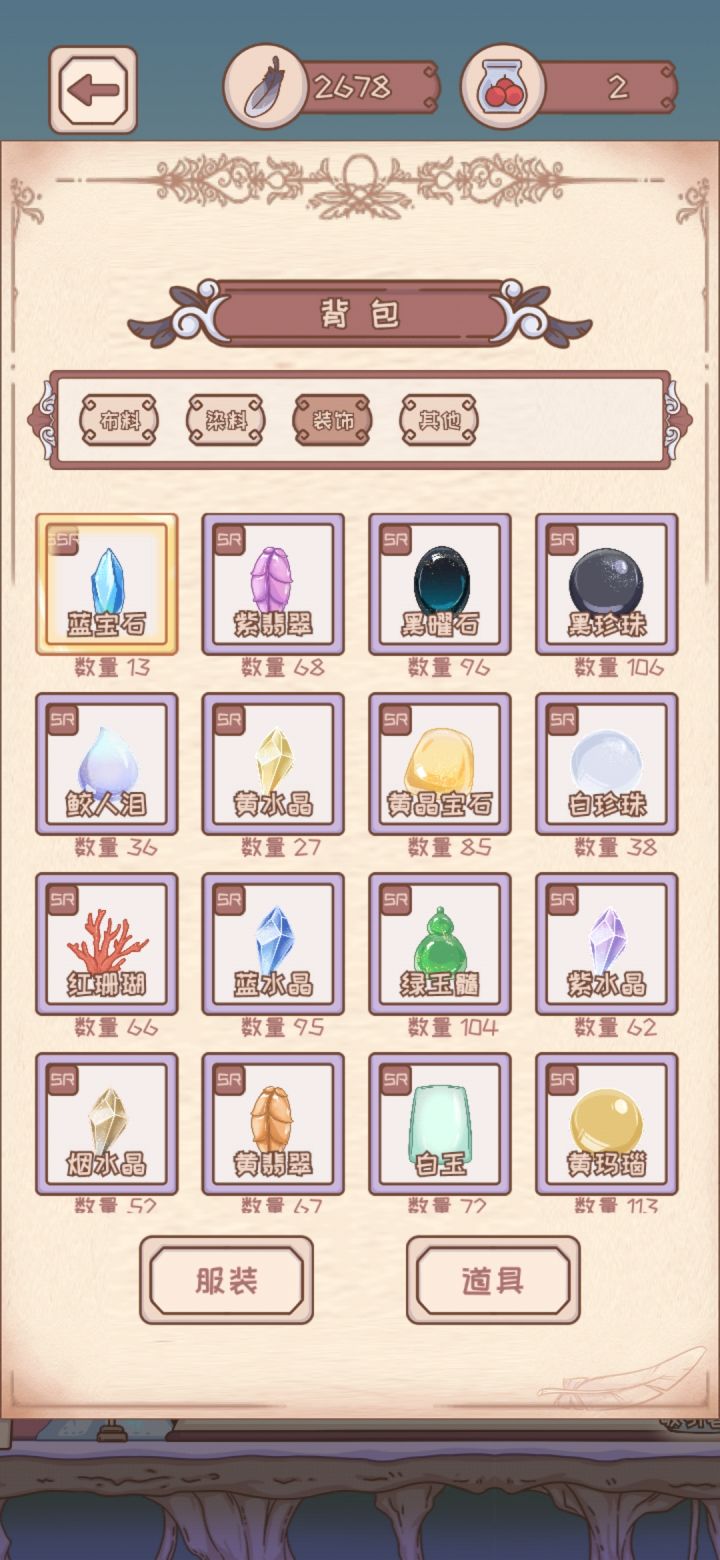Click the 服装 clothing button
This screenshot has width=720, height=1560.
click(x=227, y=1279)
